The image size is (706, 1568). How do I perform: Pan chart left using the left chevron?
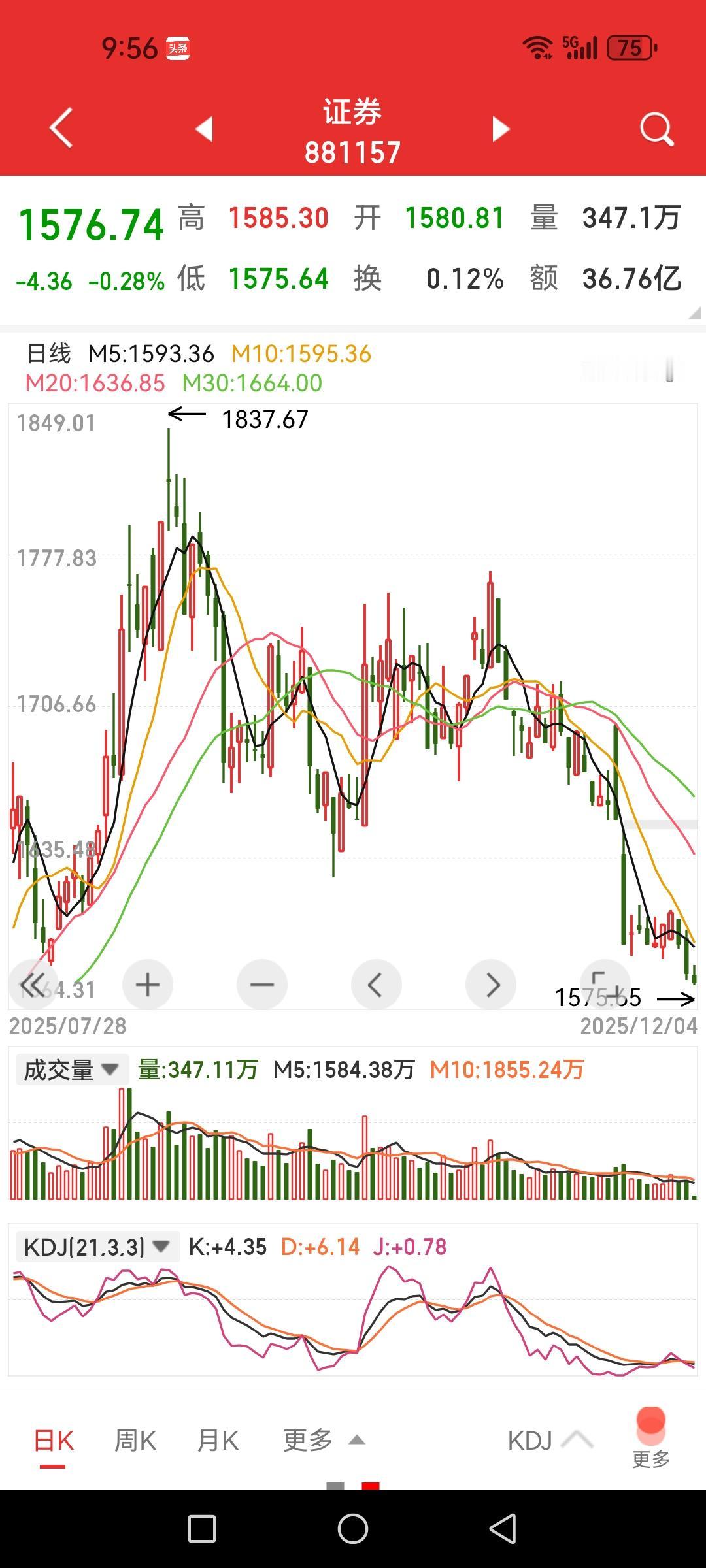(376, 985)
